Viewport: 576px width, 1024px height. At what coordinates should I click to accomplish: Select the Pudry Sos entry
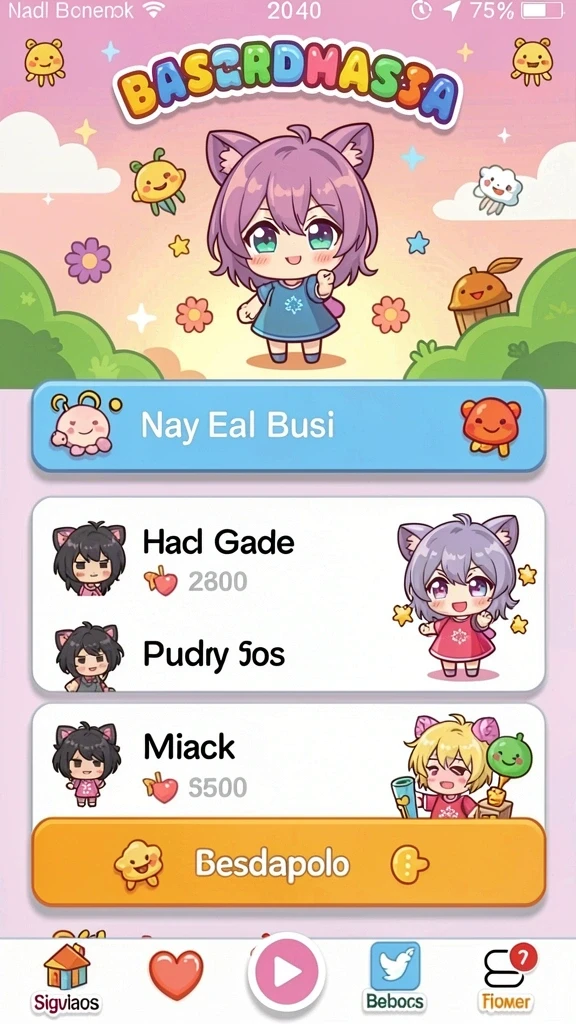tap(216, 655)
